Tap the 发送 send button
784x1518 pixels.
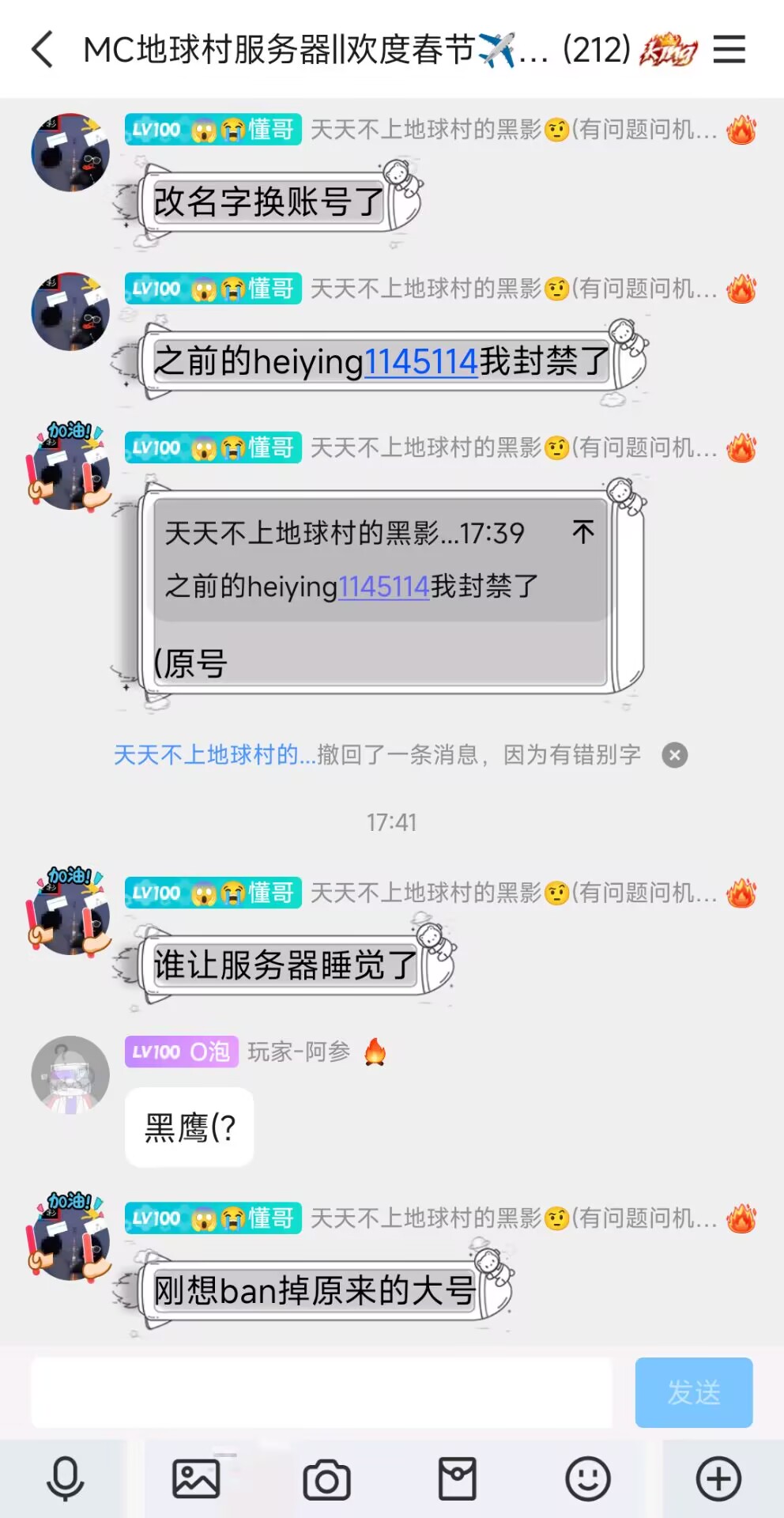[x=693, y=1392]
